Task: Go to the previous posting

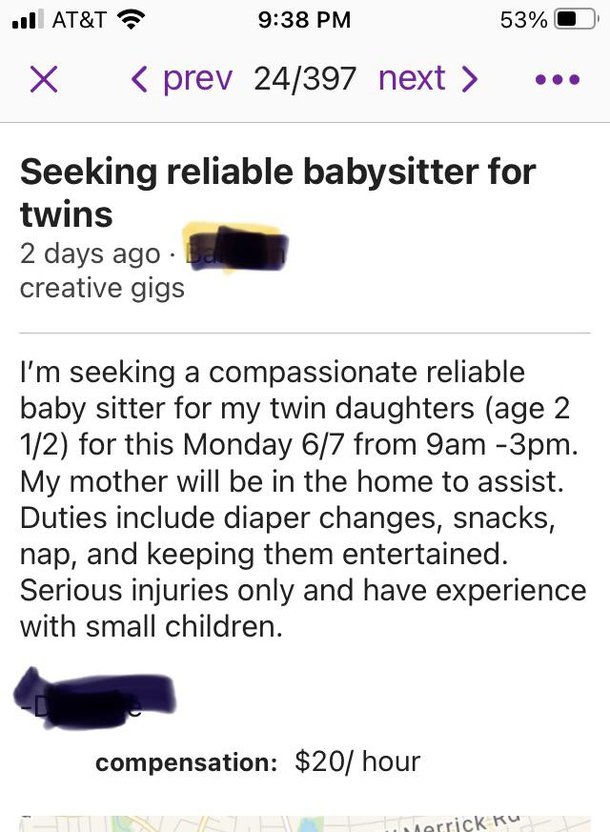Action: [x=182, y=78]
